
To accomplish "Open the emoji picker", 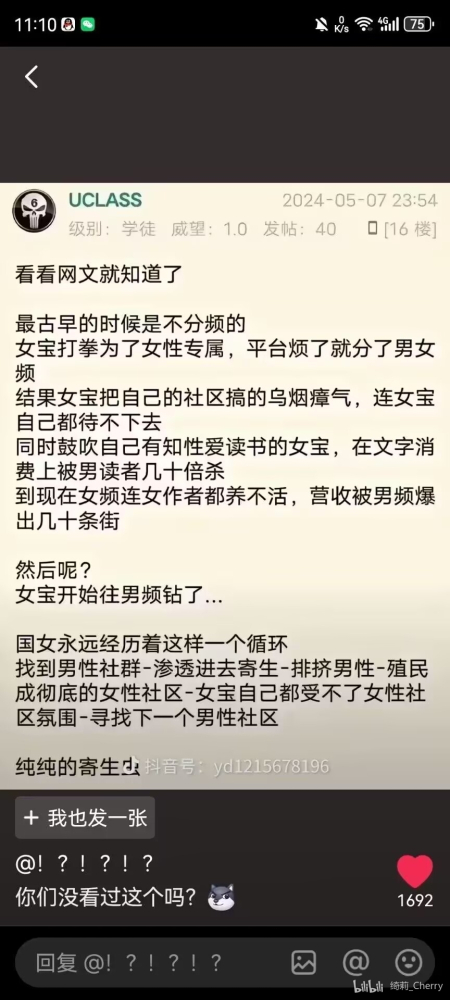I will 409,962.
